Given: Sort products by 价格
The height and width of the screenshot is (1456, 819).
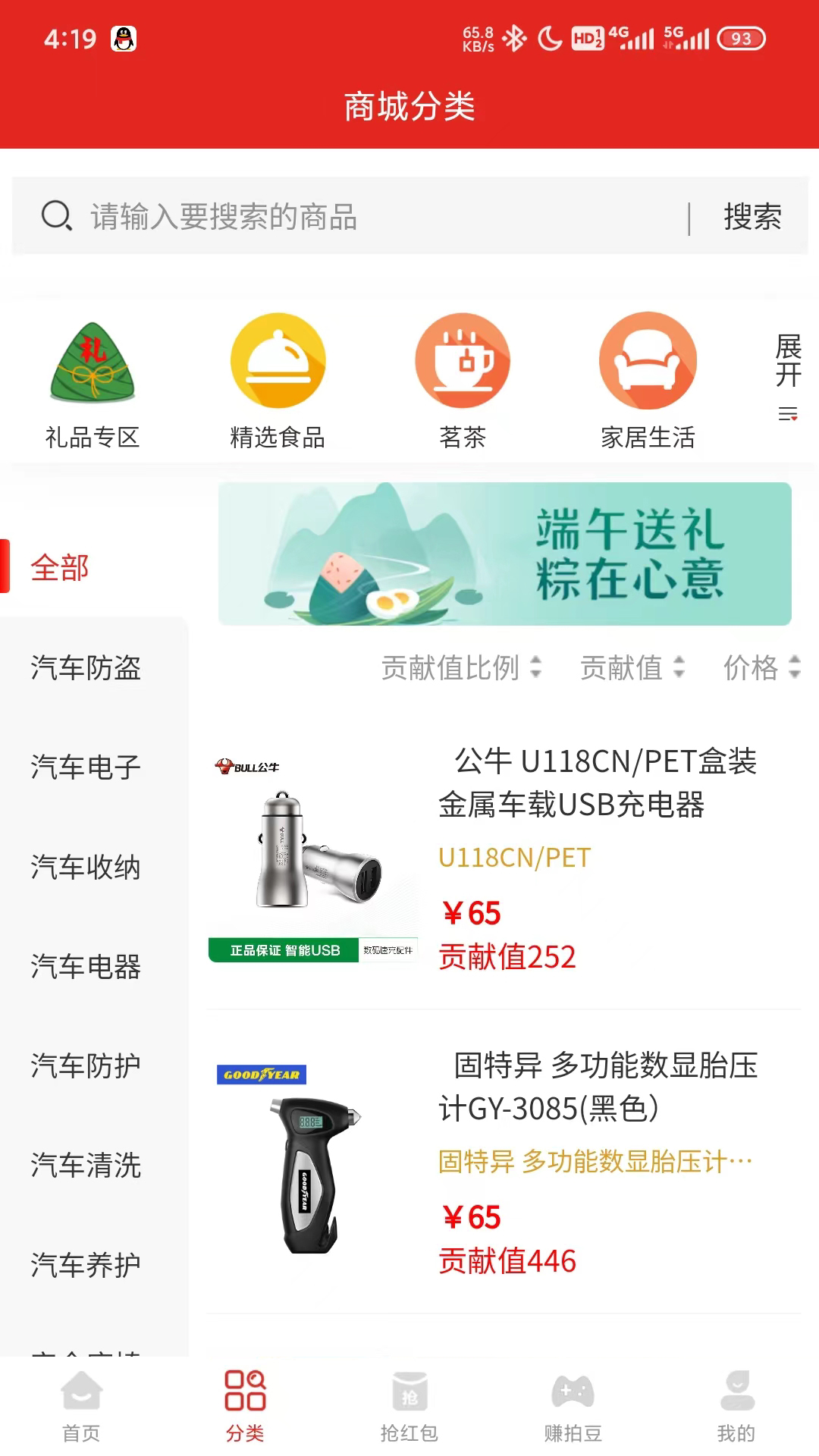Looking at the screenshot, I should tap(761, 667).
